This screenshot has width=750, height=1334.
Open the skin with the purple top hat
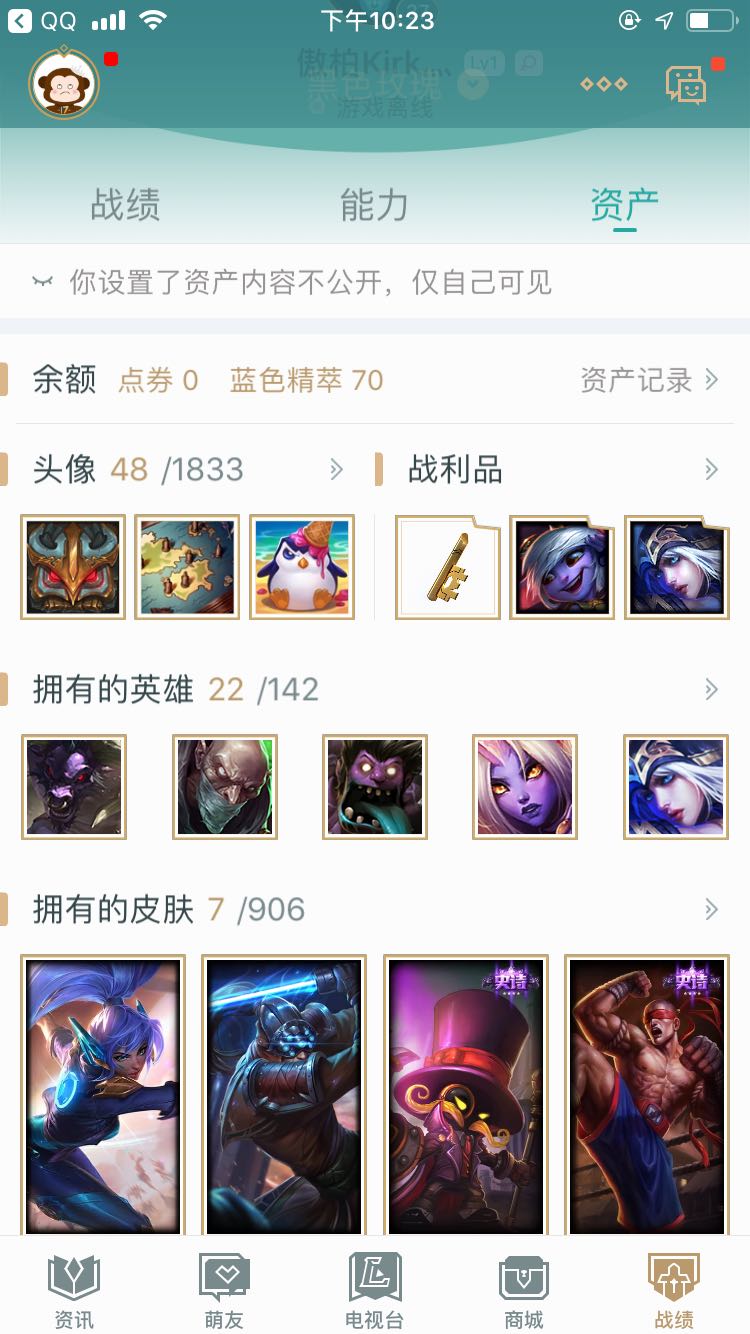pyautogui.click(x=465, y=1095)
